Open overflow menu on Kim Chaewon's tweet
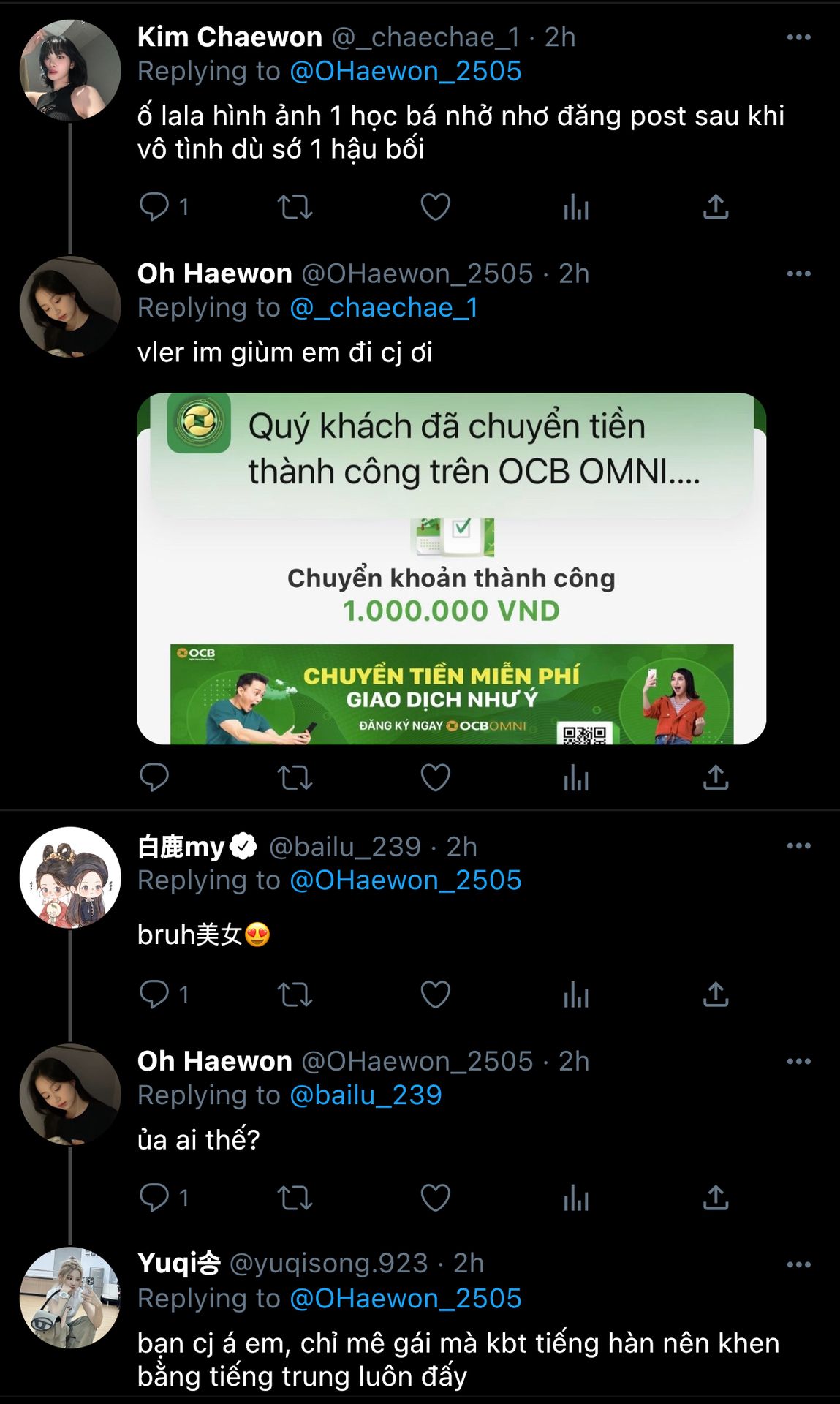Viewport: 840px width, 1404px height. click(798, 37)
